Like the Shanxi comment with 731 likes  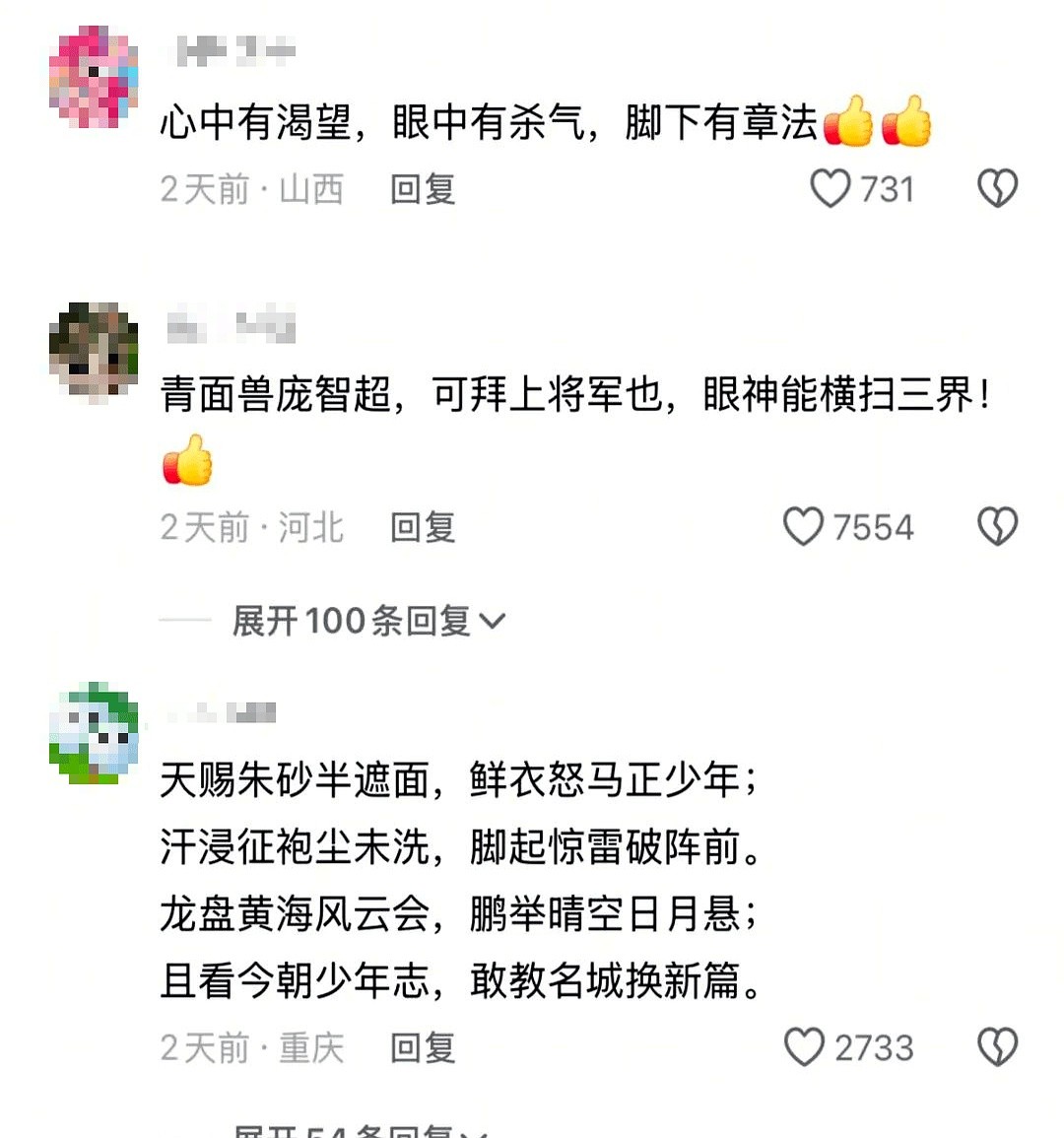[830, 188]
